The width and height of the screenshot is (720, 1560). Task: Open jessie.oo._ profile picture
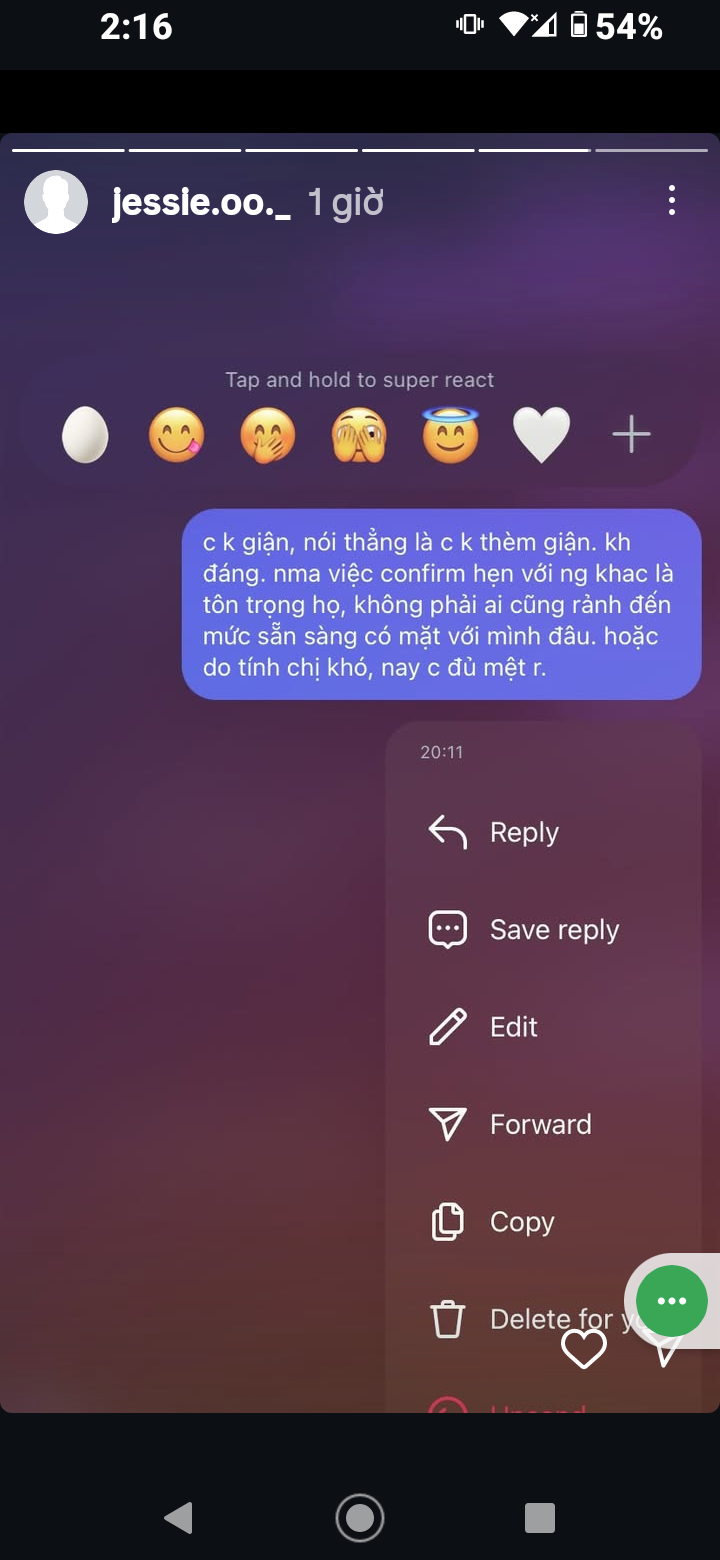pos(56,202)
